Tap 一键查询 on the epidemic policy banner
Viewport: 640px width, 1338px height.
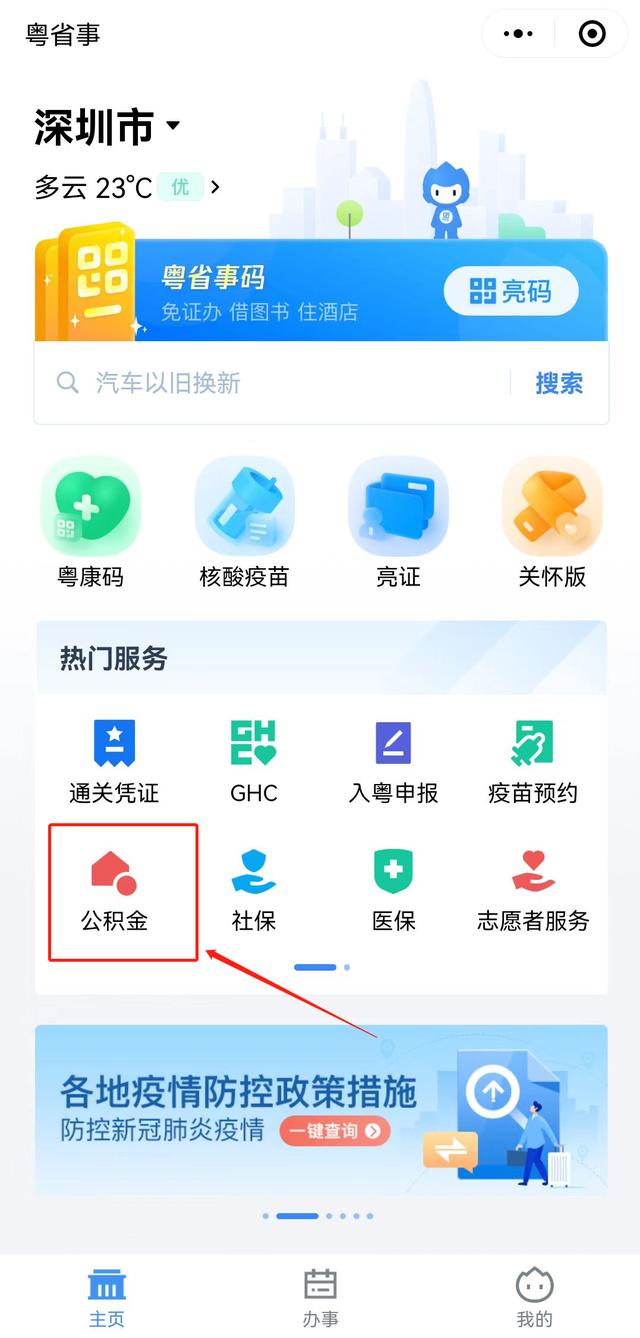point(335,1131)
